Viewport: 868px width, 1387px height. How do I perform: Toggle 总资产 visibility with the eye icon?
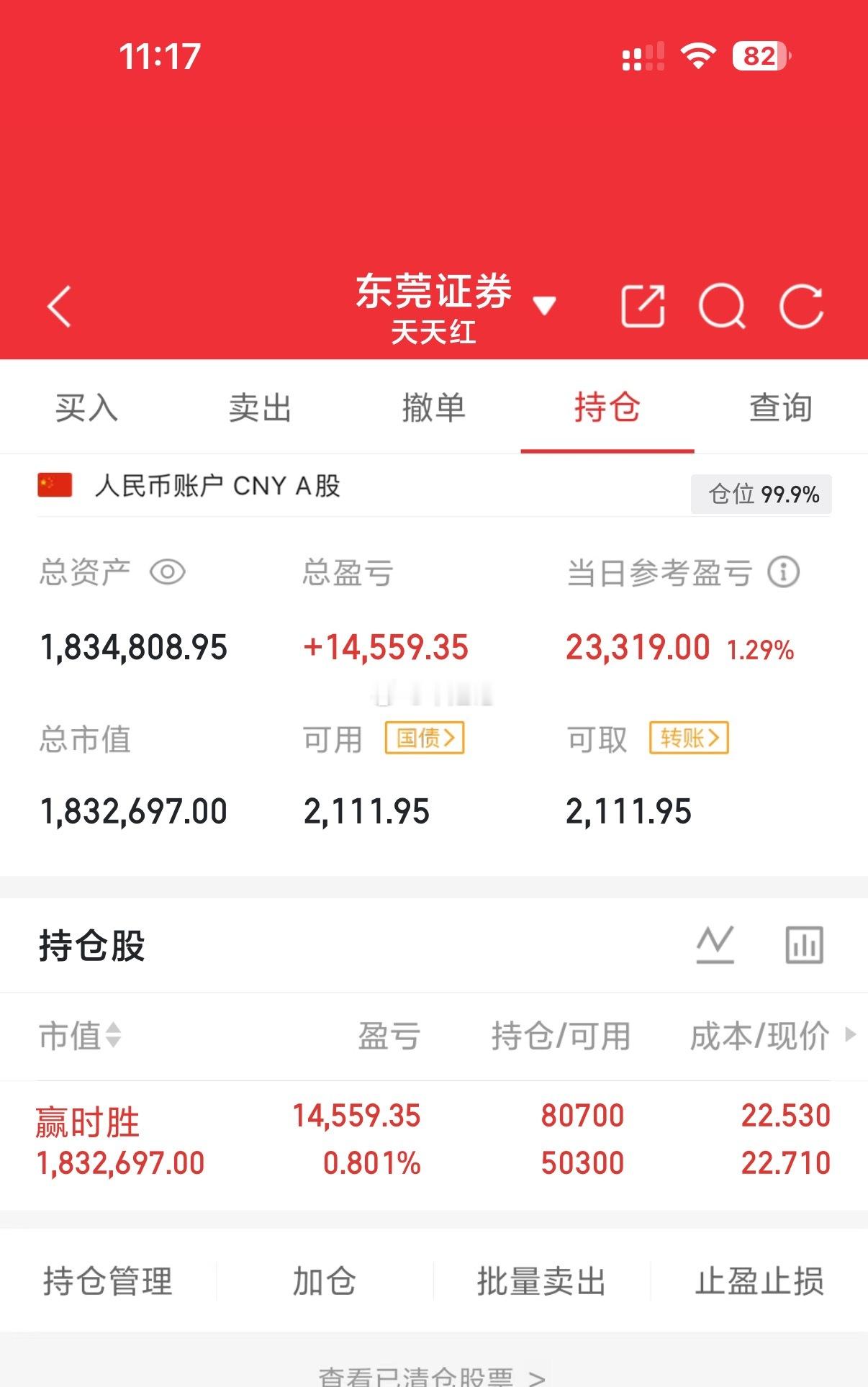(x=166, y=572)
